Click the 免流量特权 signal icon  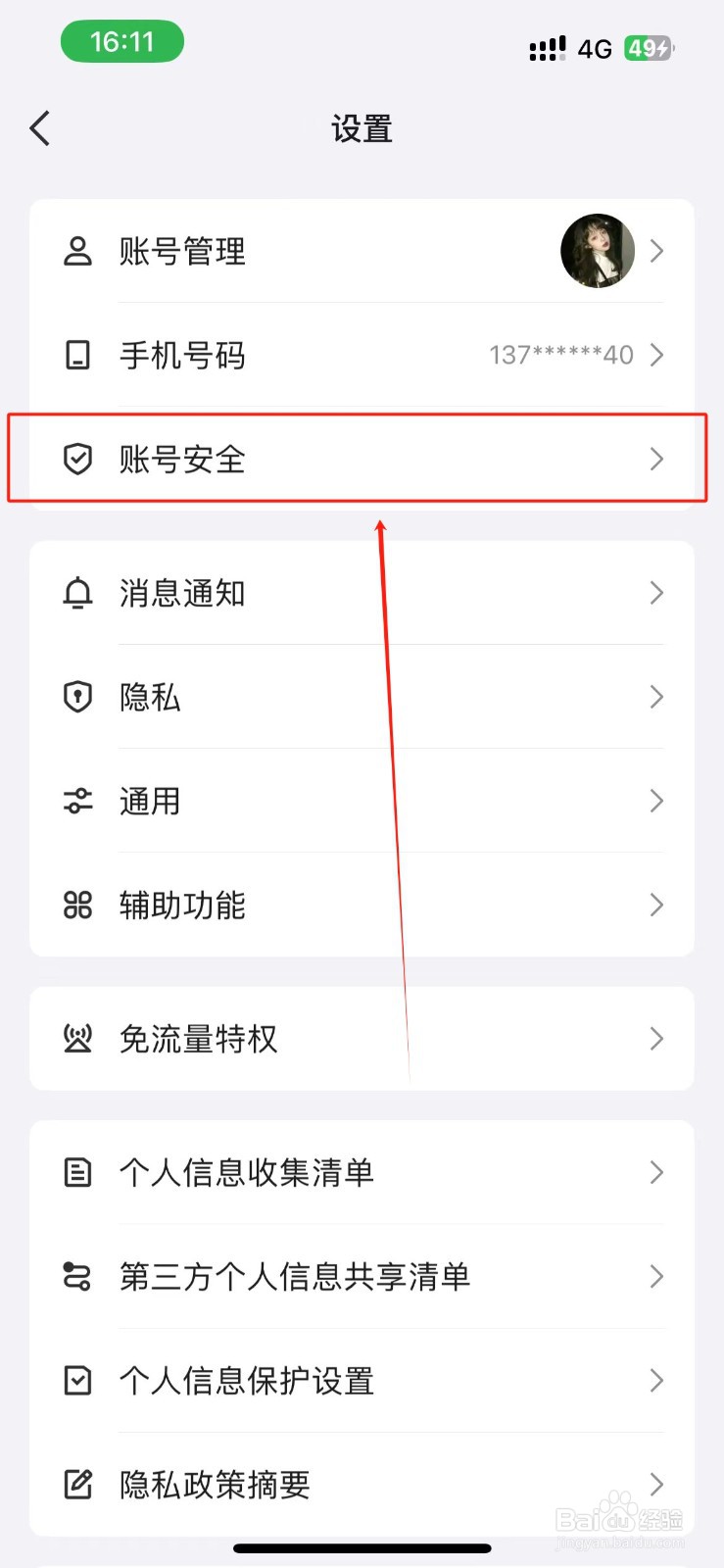[x=78, y=1039]
